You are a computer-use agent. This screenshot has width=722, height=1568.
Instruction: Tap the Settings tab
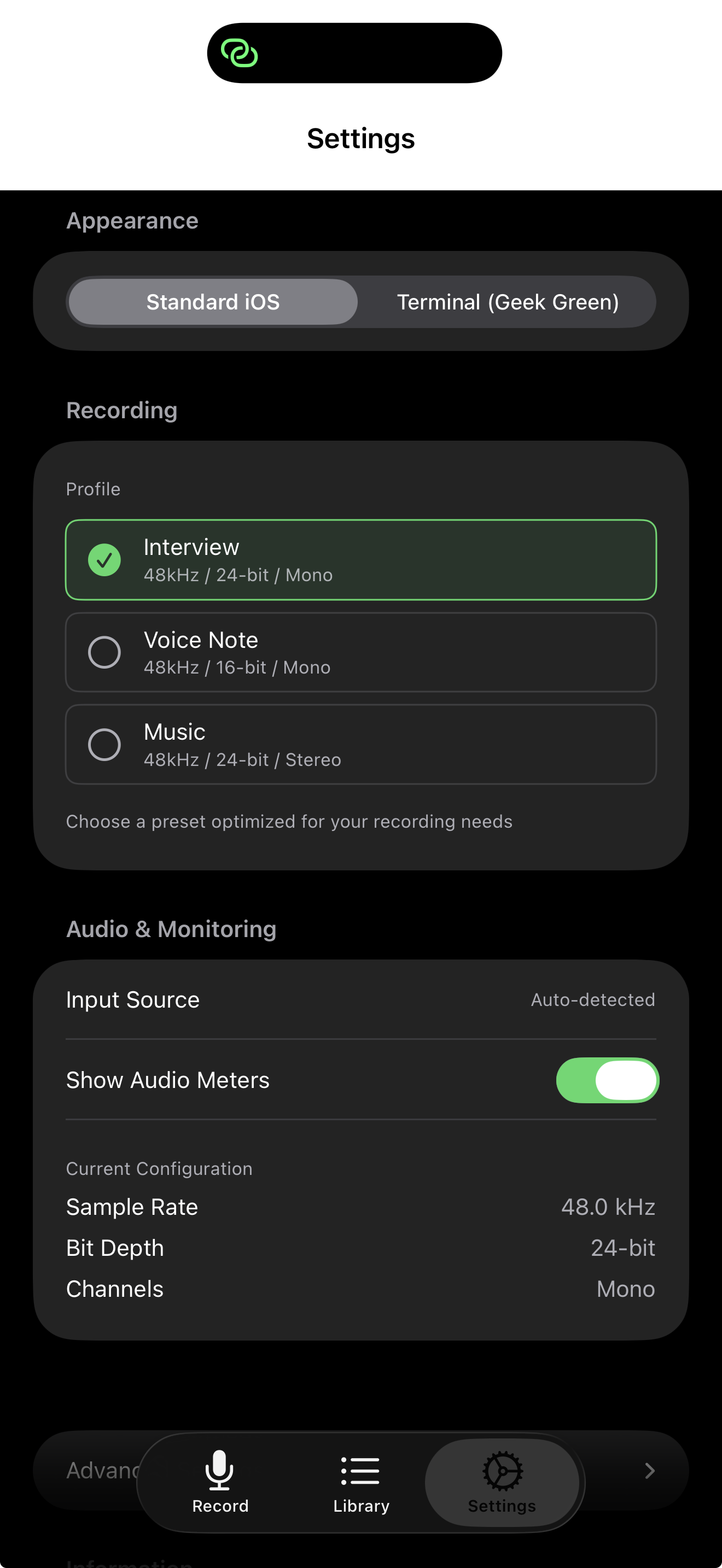(x=502, y=1482)
